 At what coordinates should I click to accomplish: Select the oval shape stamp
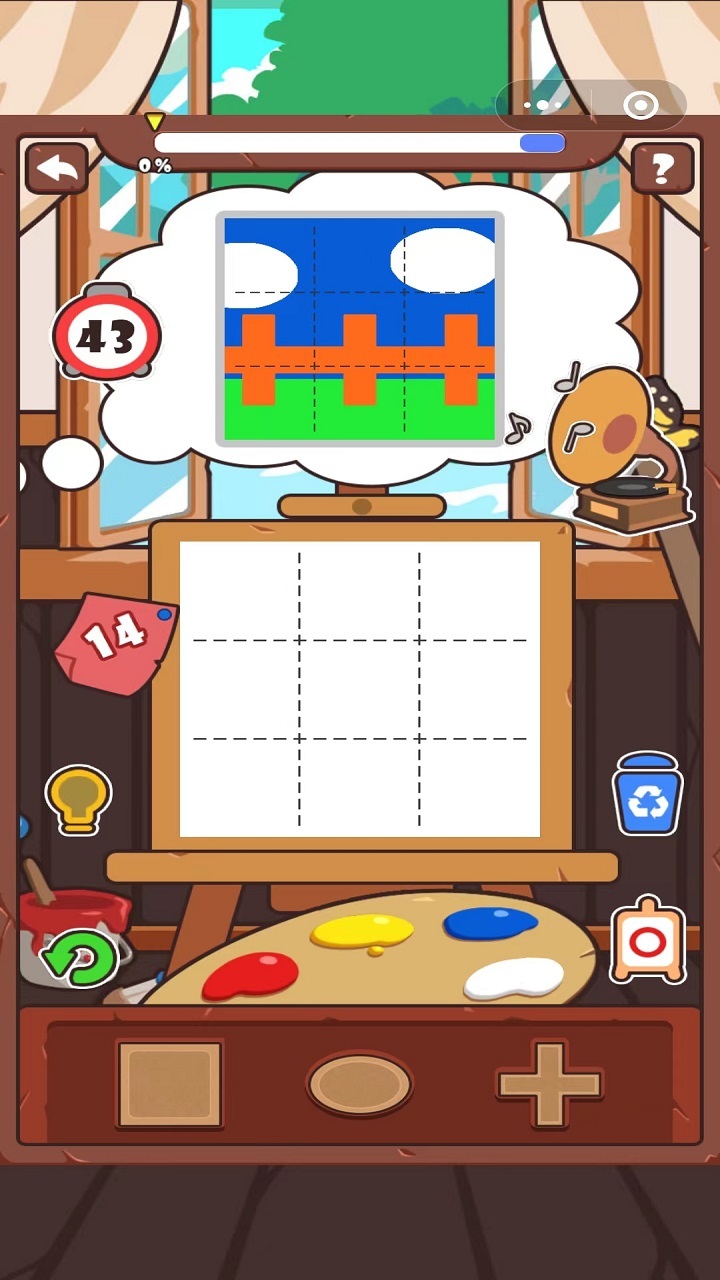click(x=359, y=1084)
